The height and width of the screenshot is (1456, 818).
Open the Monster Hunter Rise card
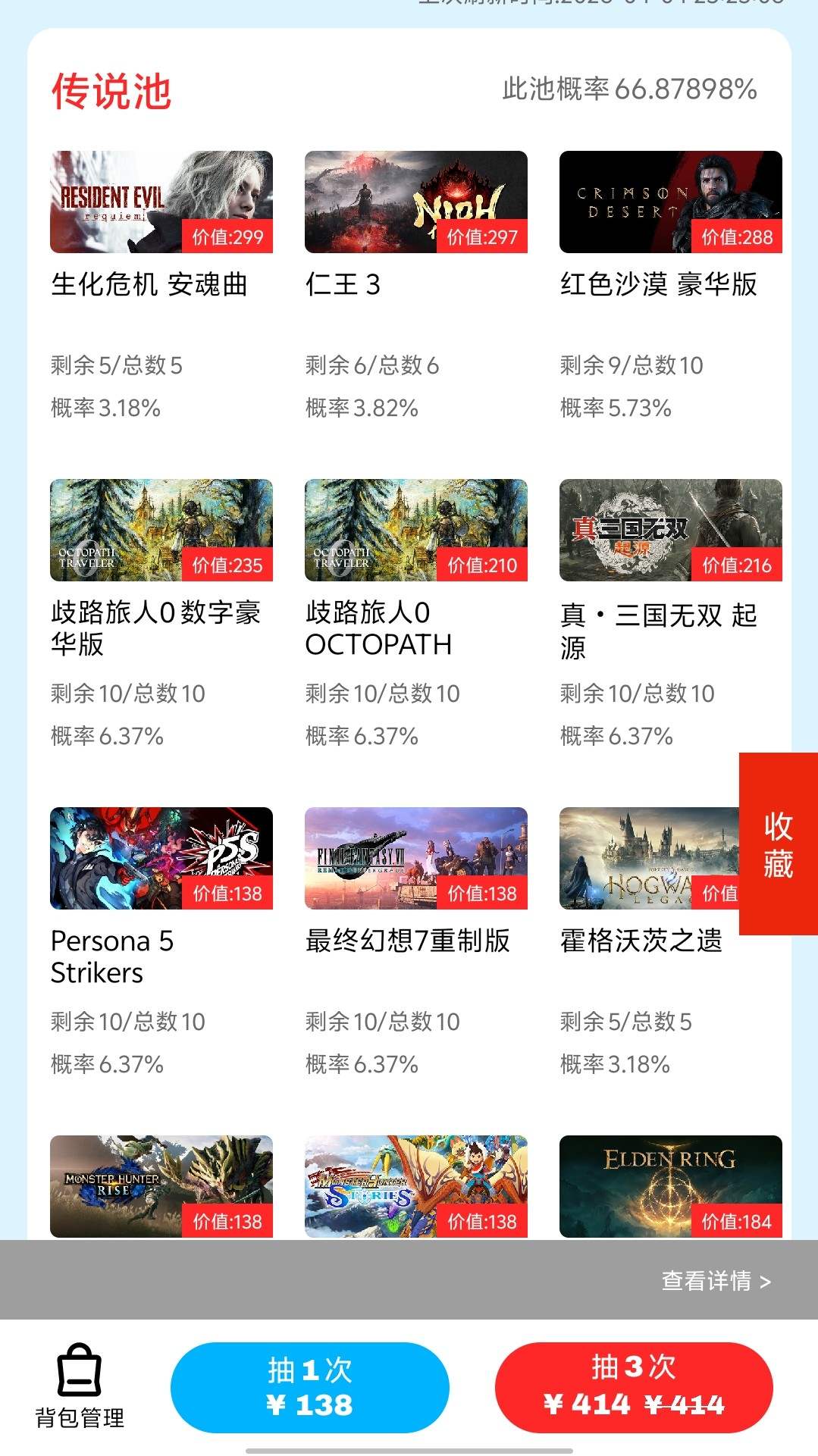pyautogui.click(x=161, y=1186)
